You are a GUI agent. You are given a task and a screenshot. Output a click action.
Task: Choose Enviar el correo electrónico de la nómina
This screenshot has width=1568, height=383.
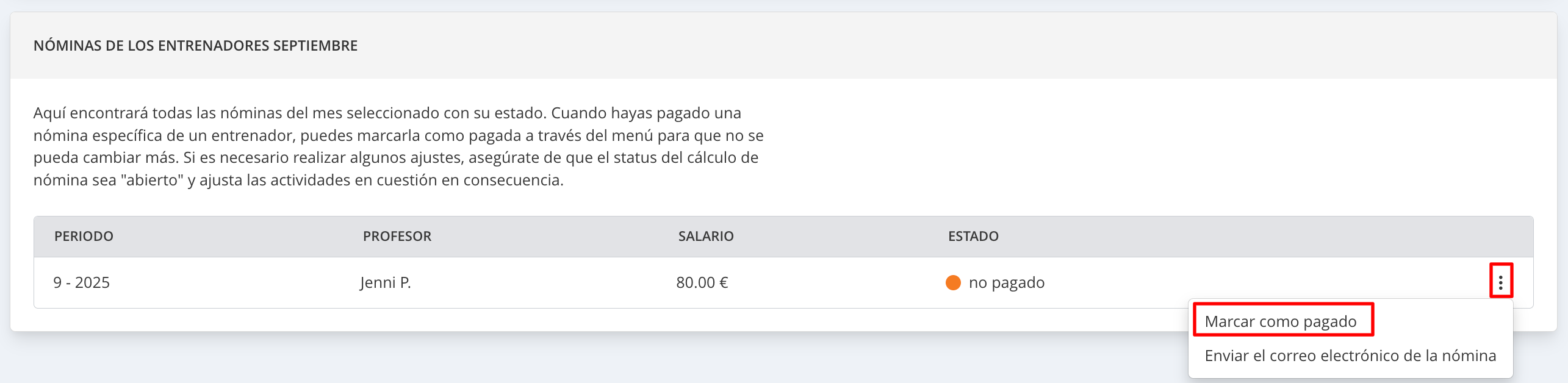pos(1350,356)
